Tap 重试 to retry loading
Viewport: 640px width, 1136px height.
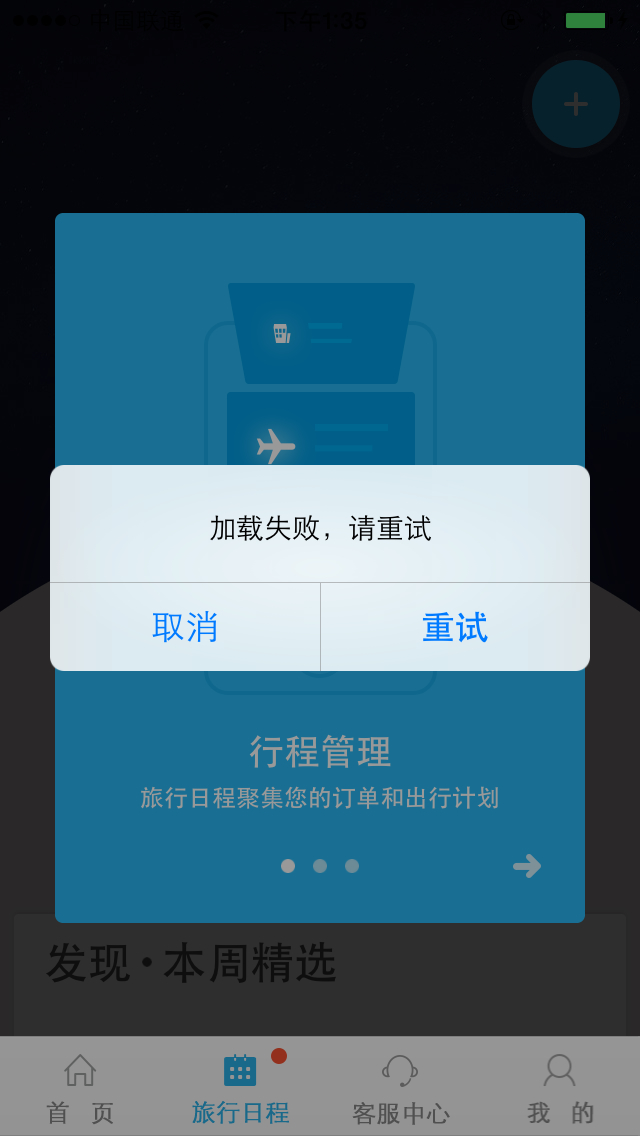[x=455, y=627]
